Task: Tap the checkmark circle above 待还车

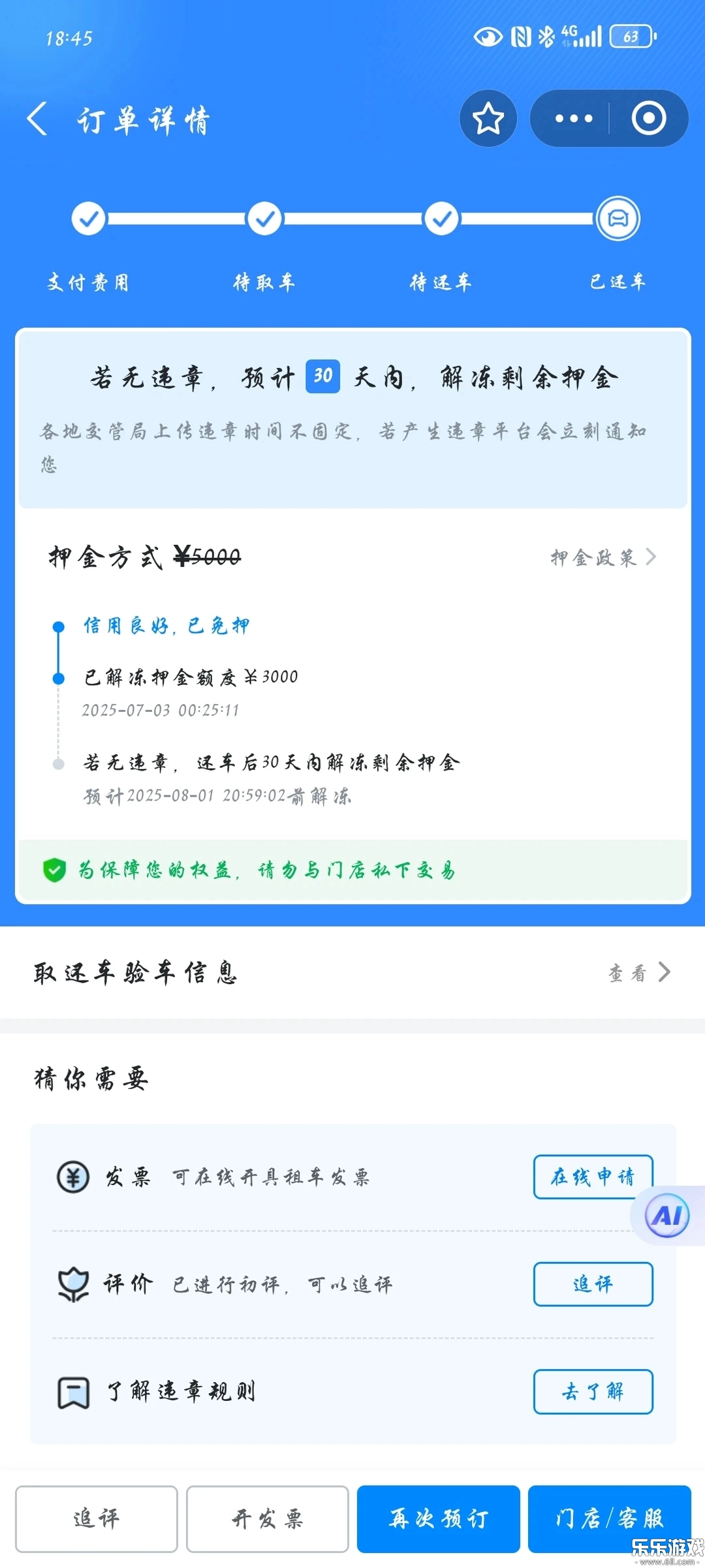Action: tap(441, 219)
